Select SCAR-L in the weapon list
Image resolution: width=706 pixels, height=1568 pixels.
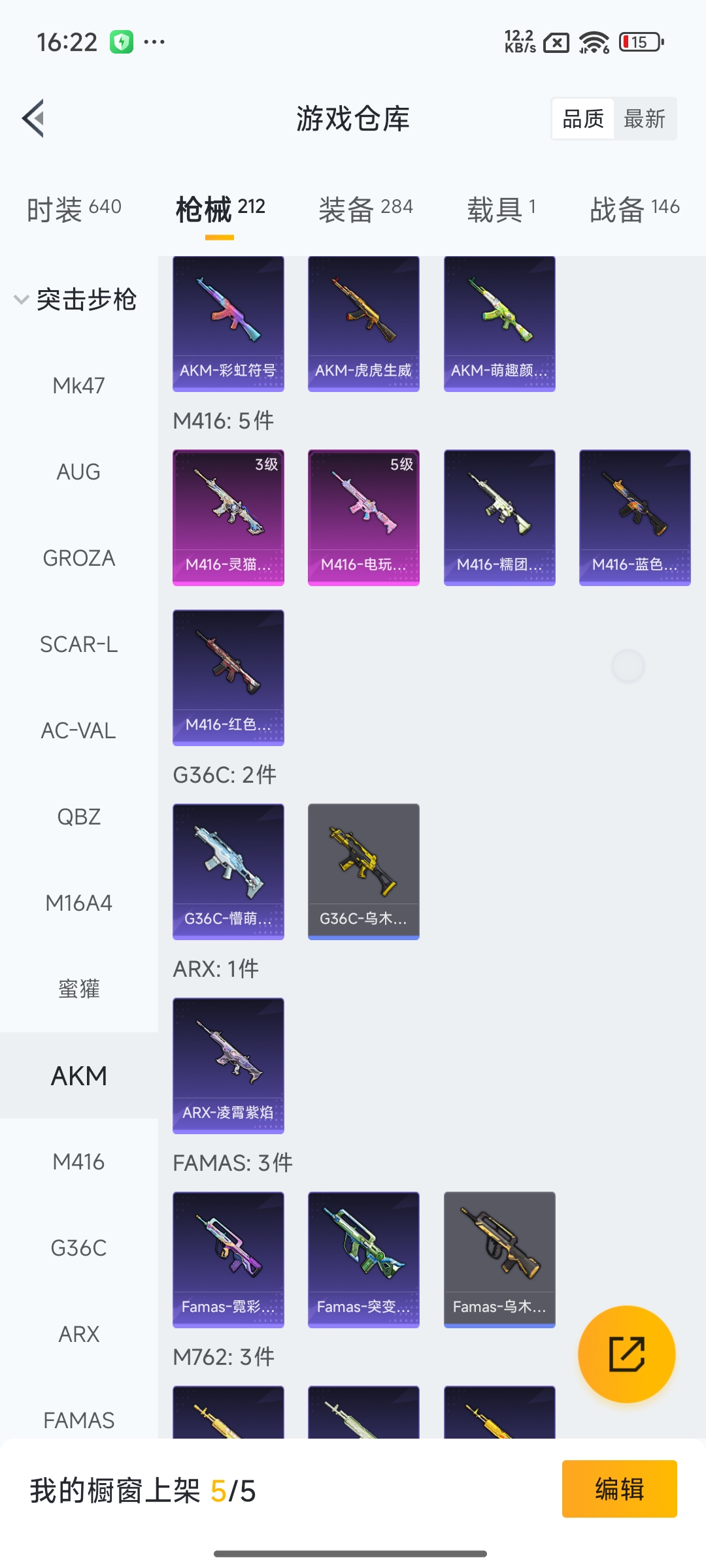78,644
